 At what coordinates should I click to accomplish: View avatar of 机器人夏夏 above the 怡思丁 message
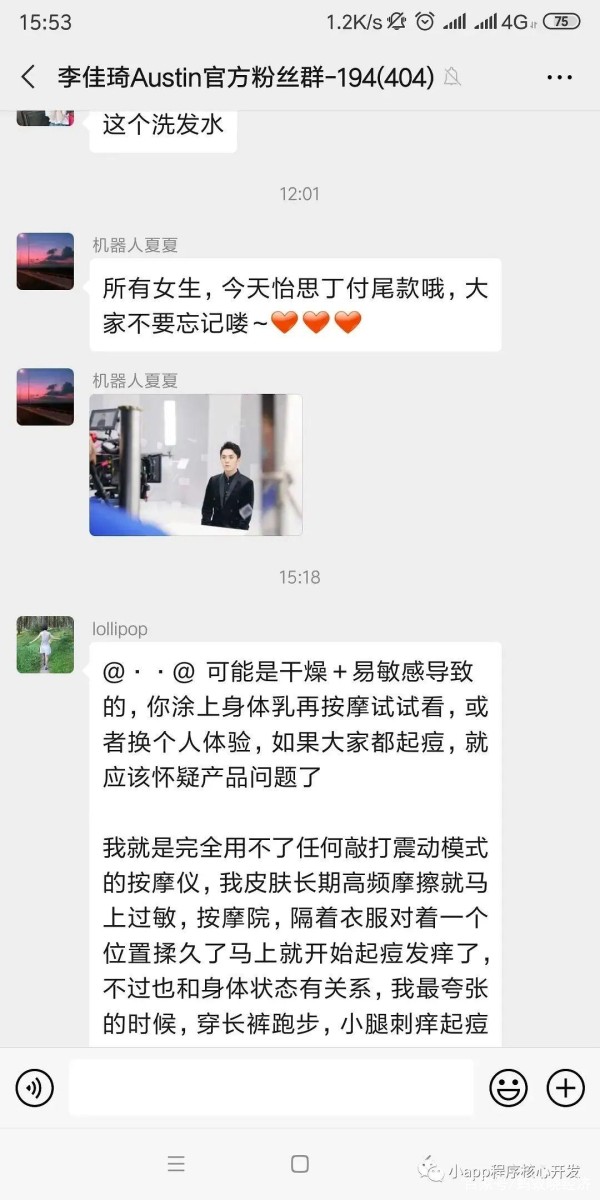pyautogui.click(x=45, y=261)
